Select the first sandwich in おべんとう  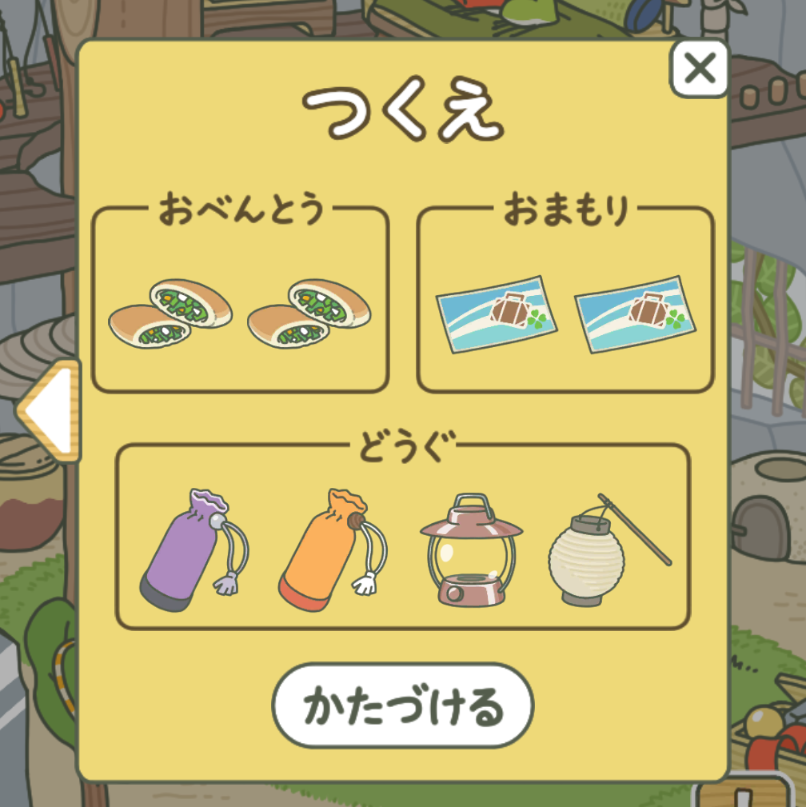170,313
